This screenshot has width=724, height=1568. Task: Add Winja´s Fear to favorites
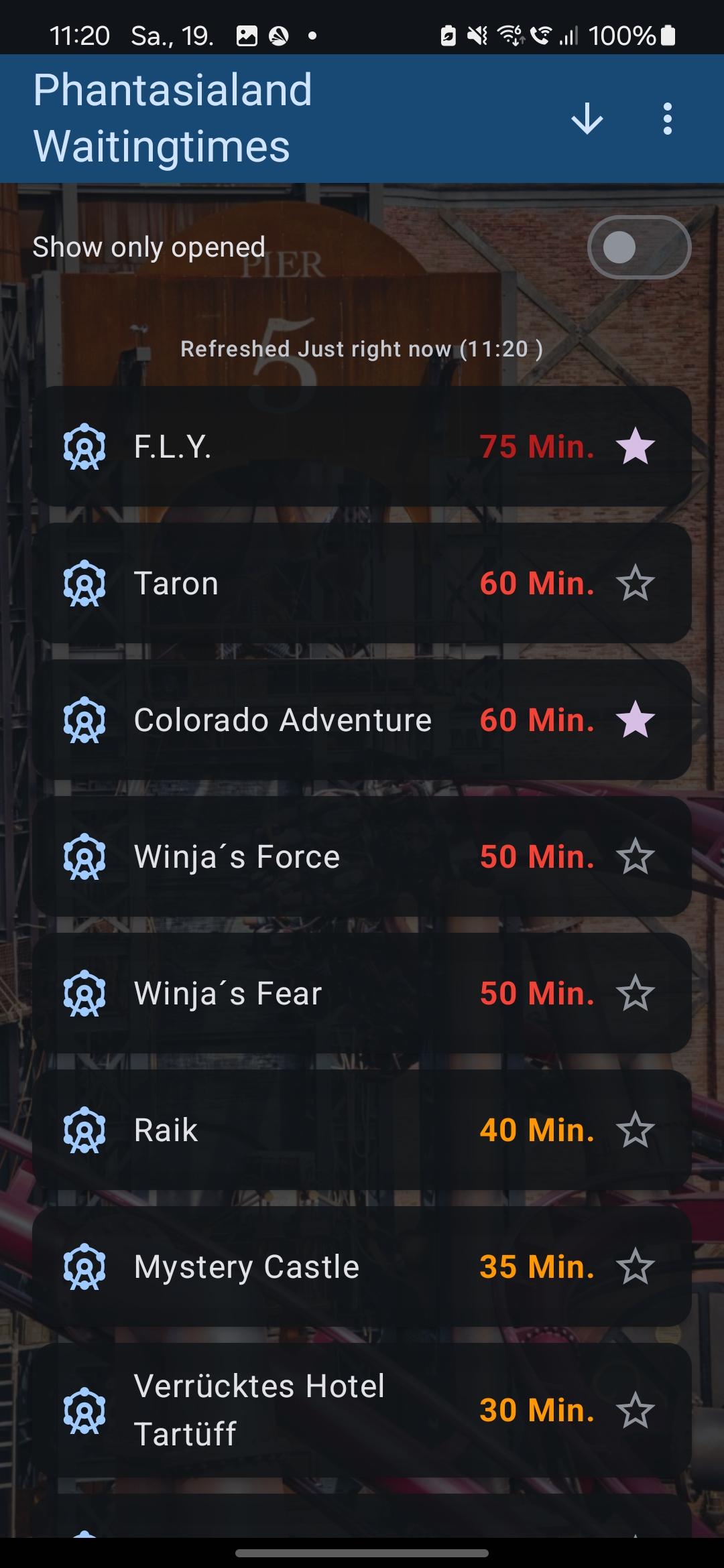[635, 994]
